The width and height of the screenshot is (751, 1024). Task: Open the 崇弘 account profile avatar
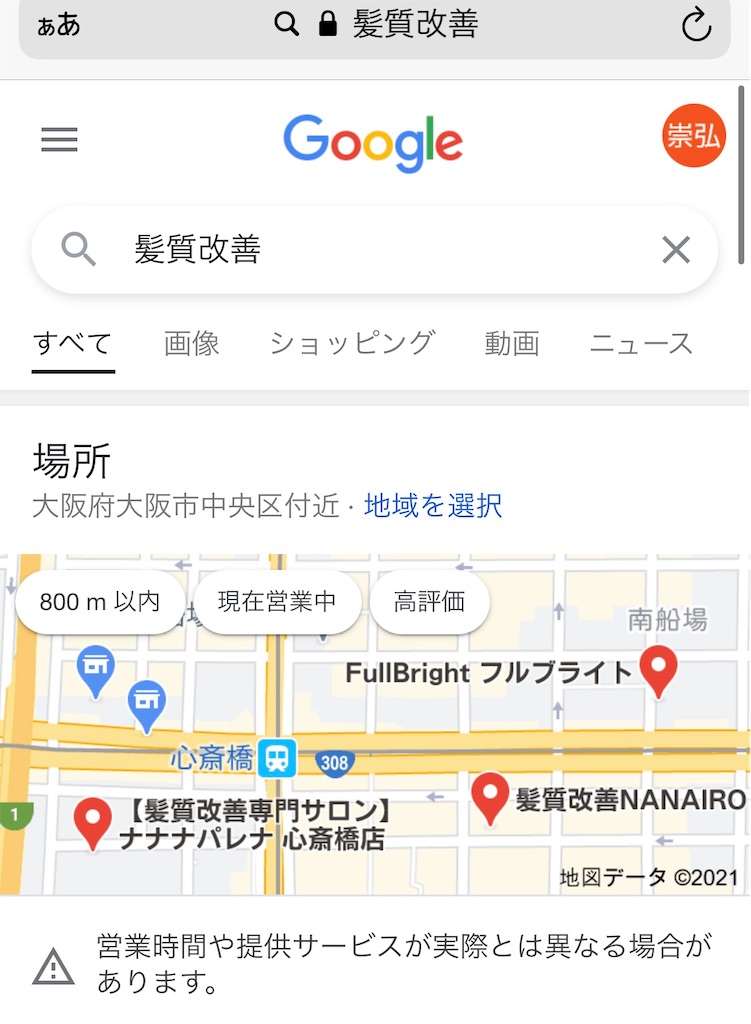(693, 137)
